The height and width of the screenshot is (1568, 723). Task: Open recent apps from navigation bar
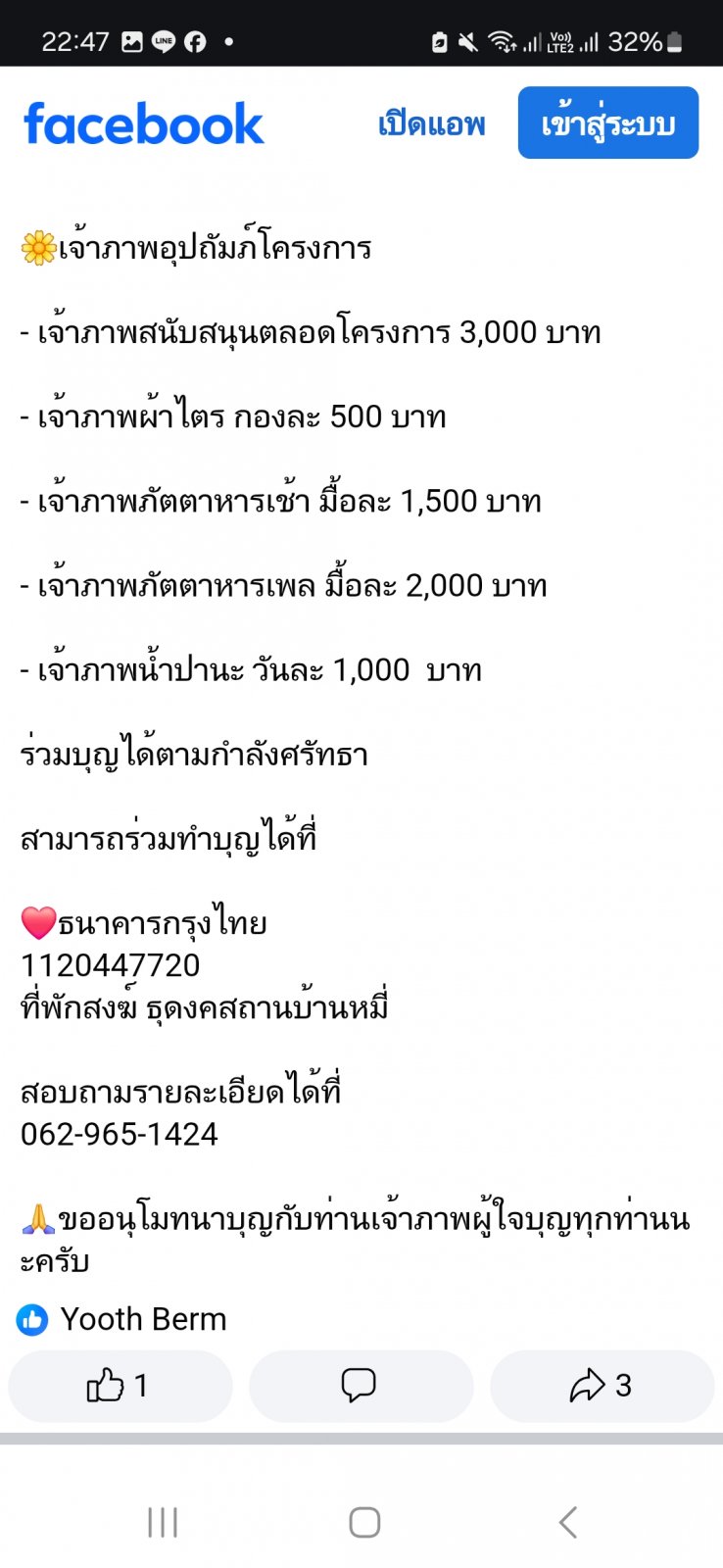163,1522
